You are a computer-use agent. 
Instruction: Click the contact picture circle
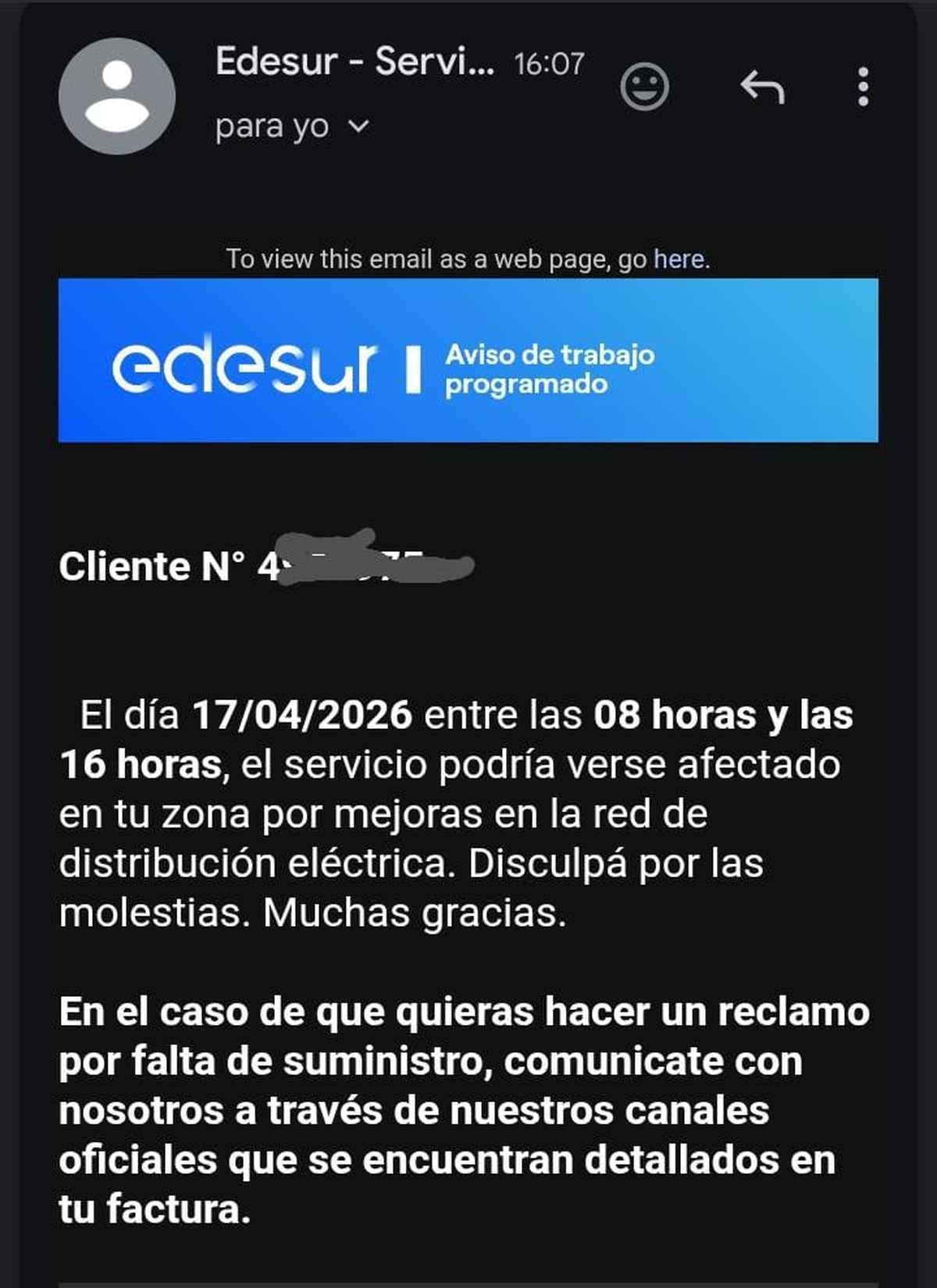point(116,98)
